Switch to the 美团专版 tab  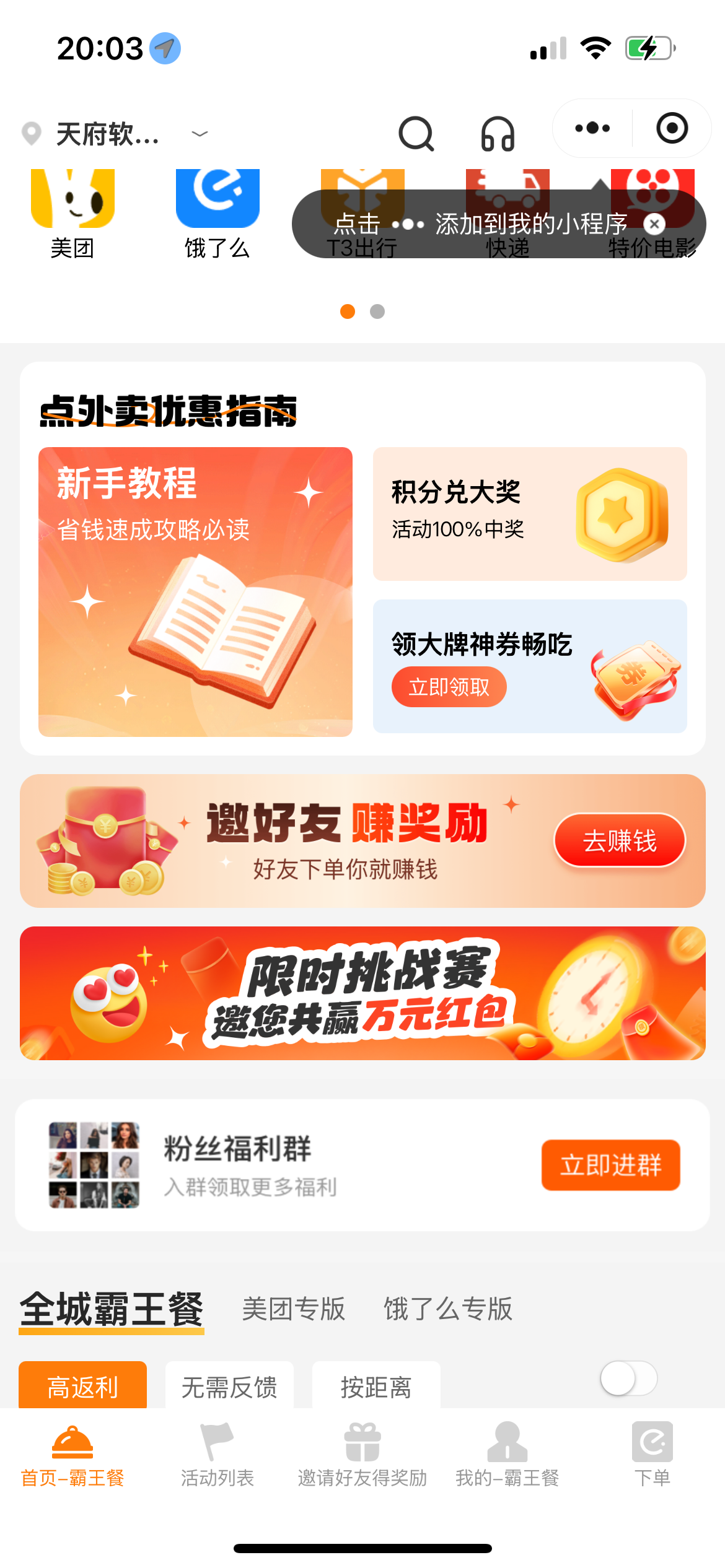(x=294, y=1309)
